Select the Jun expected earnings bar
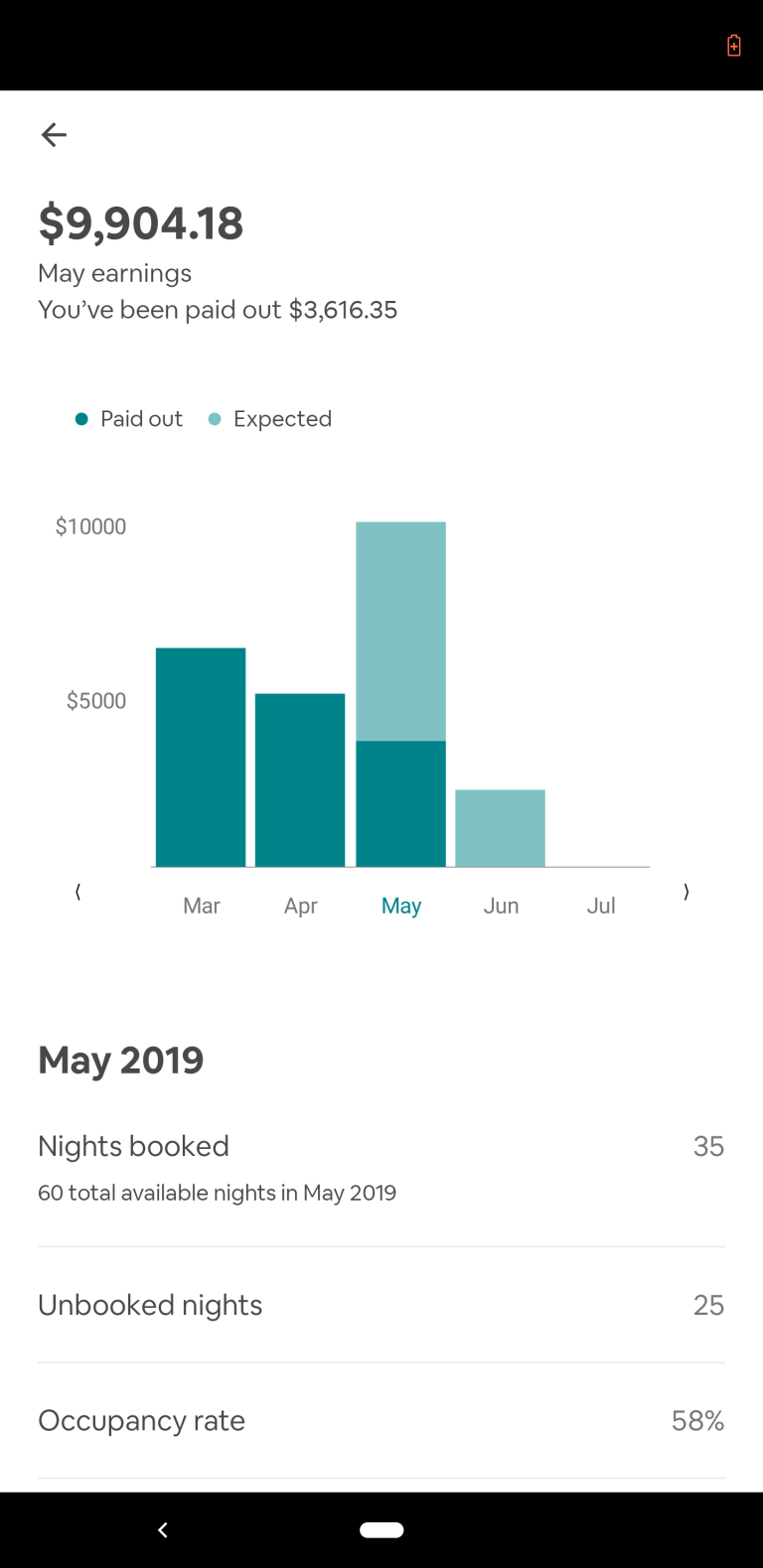 500,828
